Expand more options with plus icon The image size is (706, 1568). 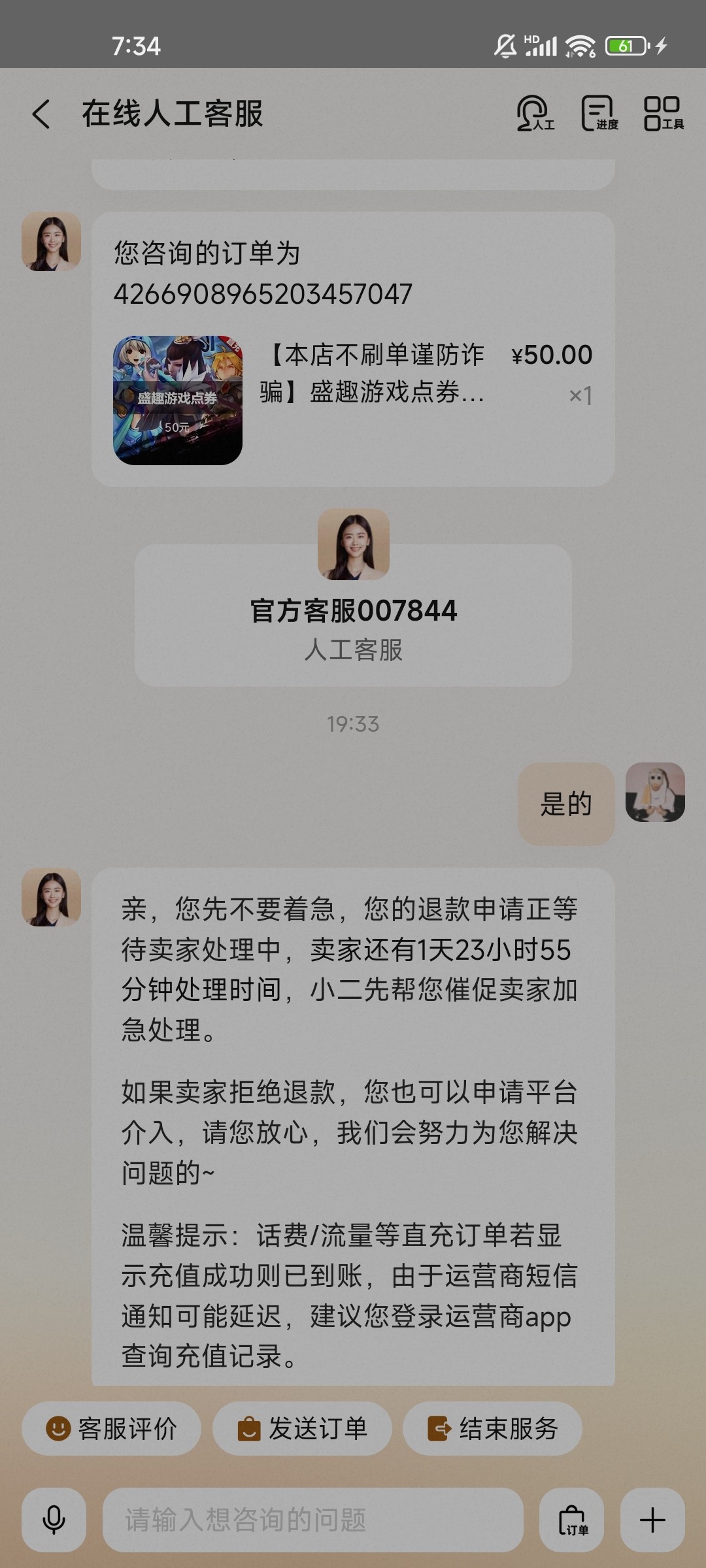tap(652, 1520)
